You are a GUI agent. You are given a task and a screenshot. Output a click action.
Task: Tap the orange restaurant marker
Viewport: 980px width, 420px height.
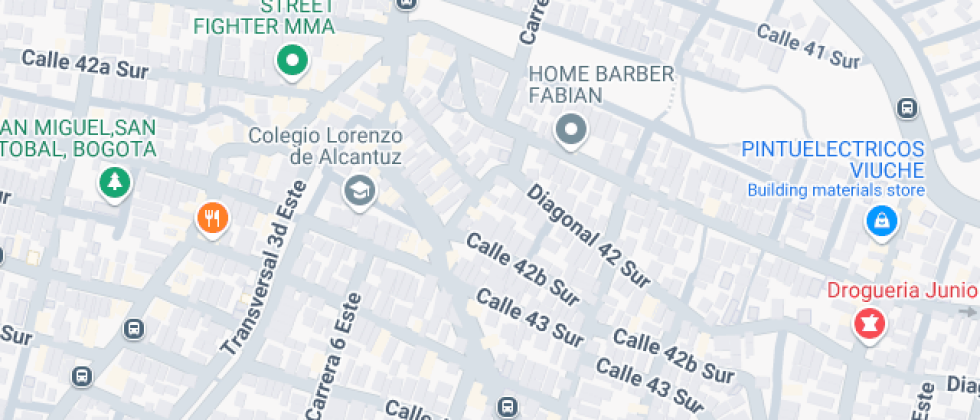(x=213, y=219)
